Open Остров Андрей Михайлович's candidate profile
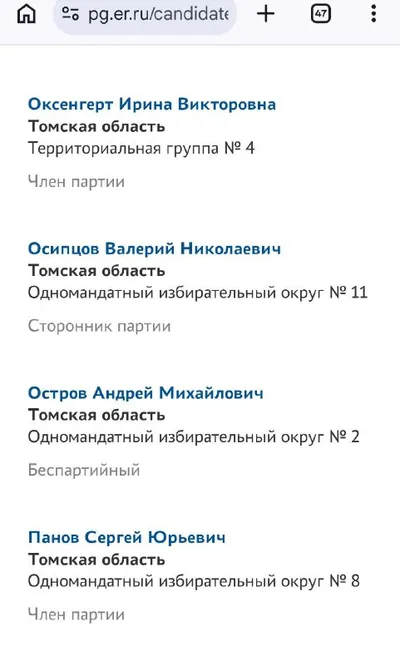 (x=145, y=393)
